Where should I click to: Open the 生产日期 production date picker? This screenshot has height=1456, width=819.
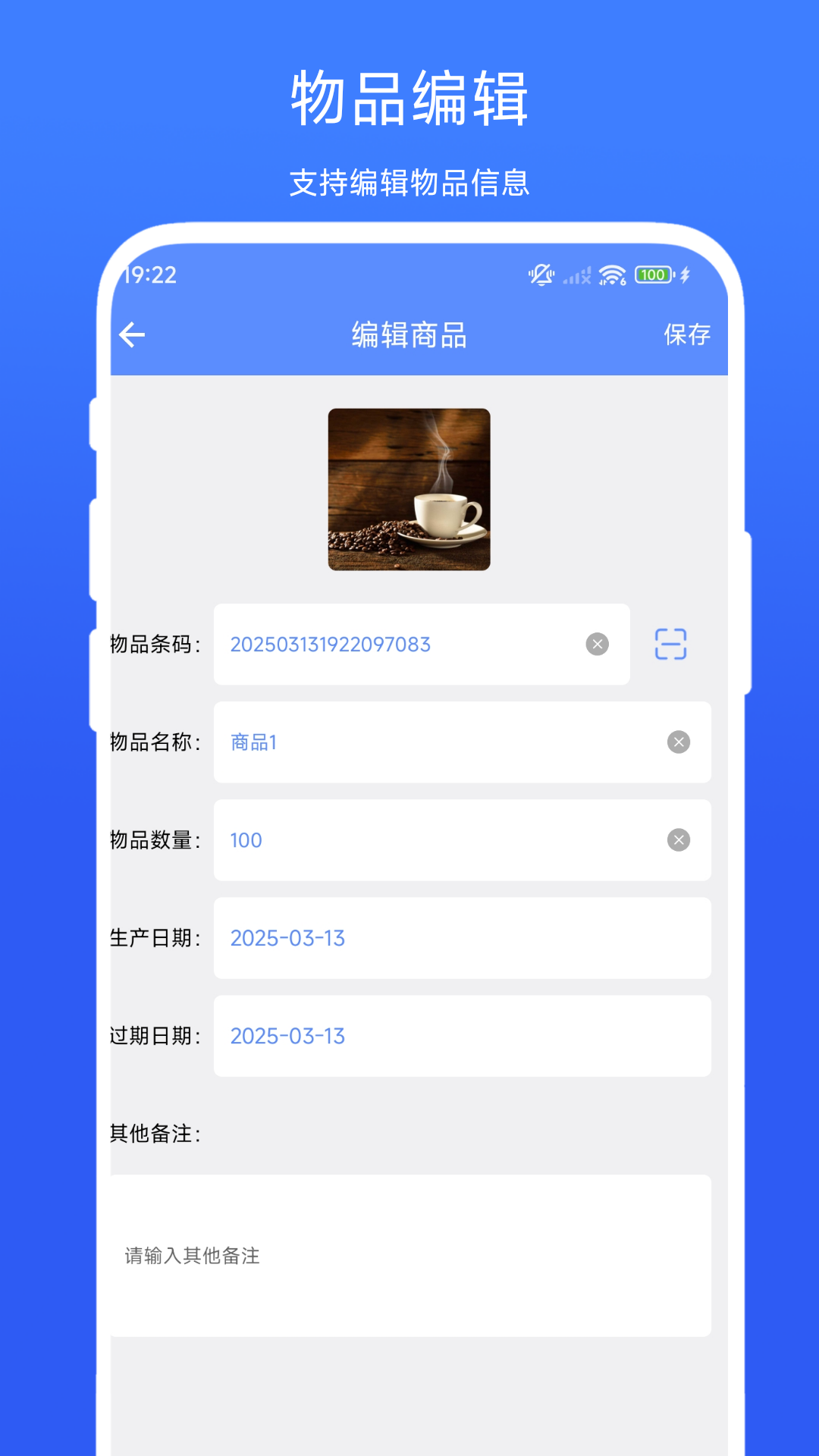(463, 938)
